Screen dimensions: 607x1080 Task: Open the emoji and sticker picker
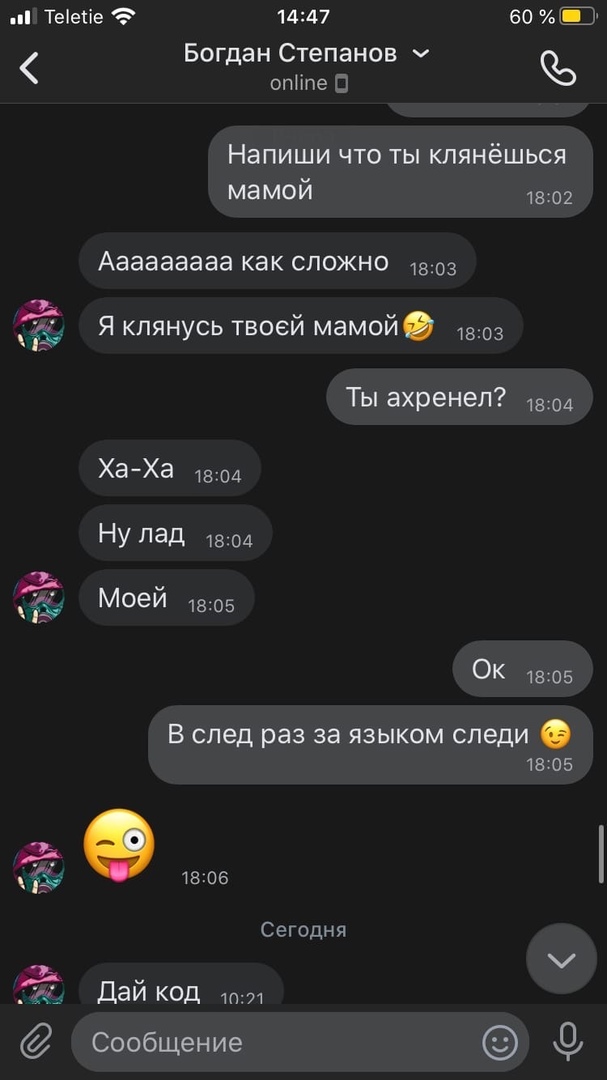point(500,1042)
